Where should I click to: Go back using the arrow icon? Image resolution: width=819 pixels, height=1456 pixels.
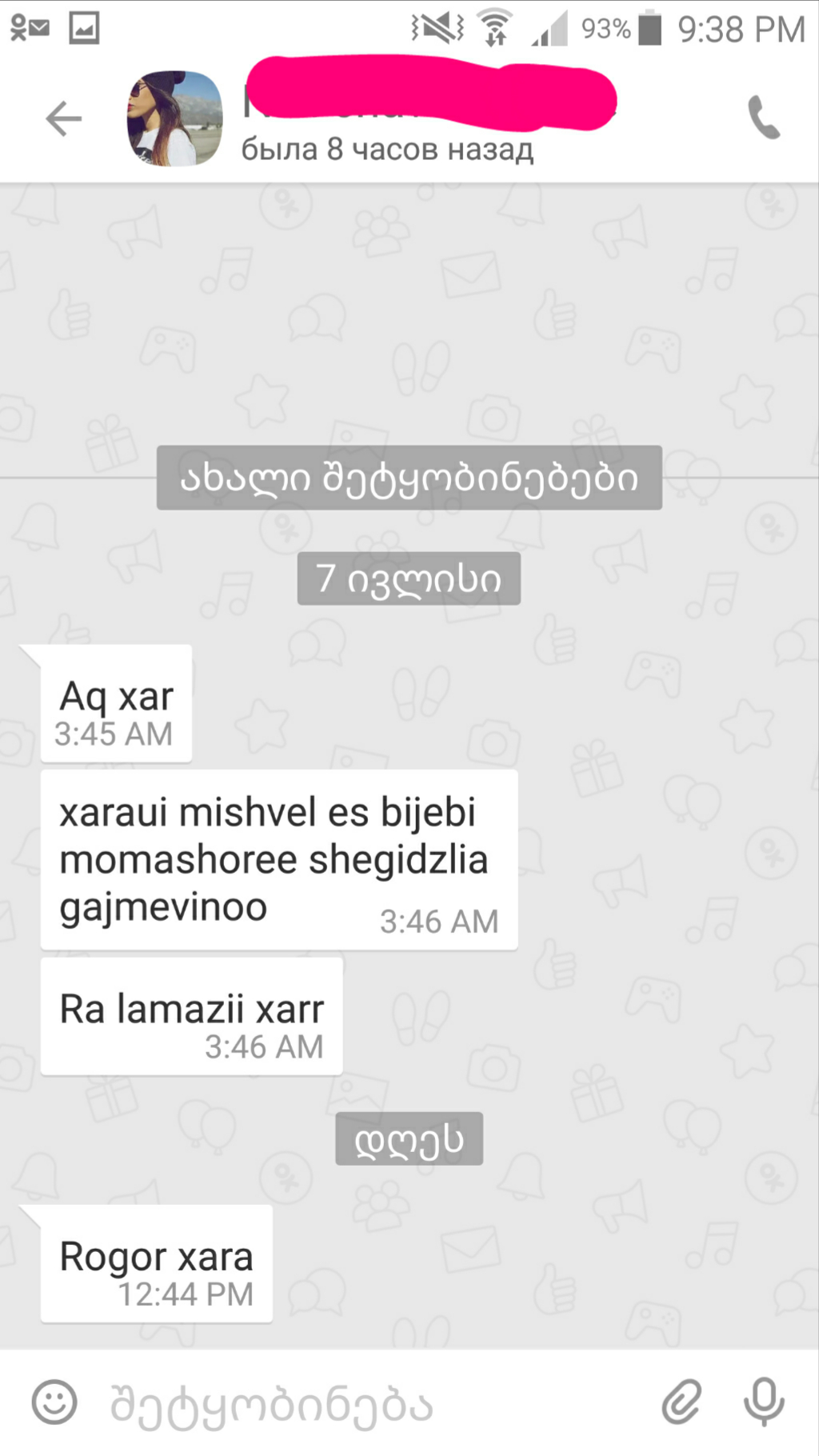pos(64,119)
